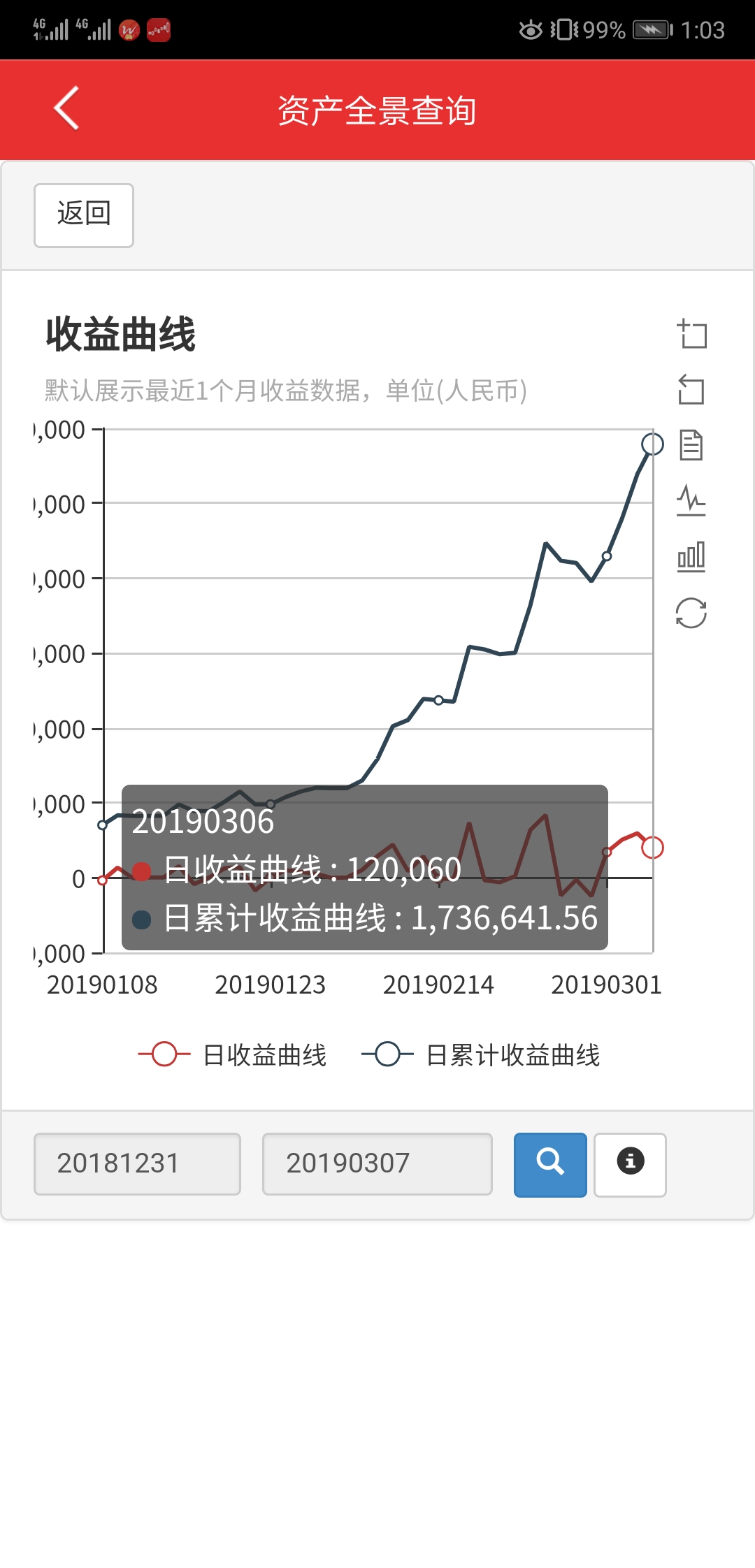
Task: Switch chart to line view
Action: [691, 501]
